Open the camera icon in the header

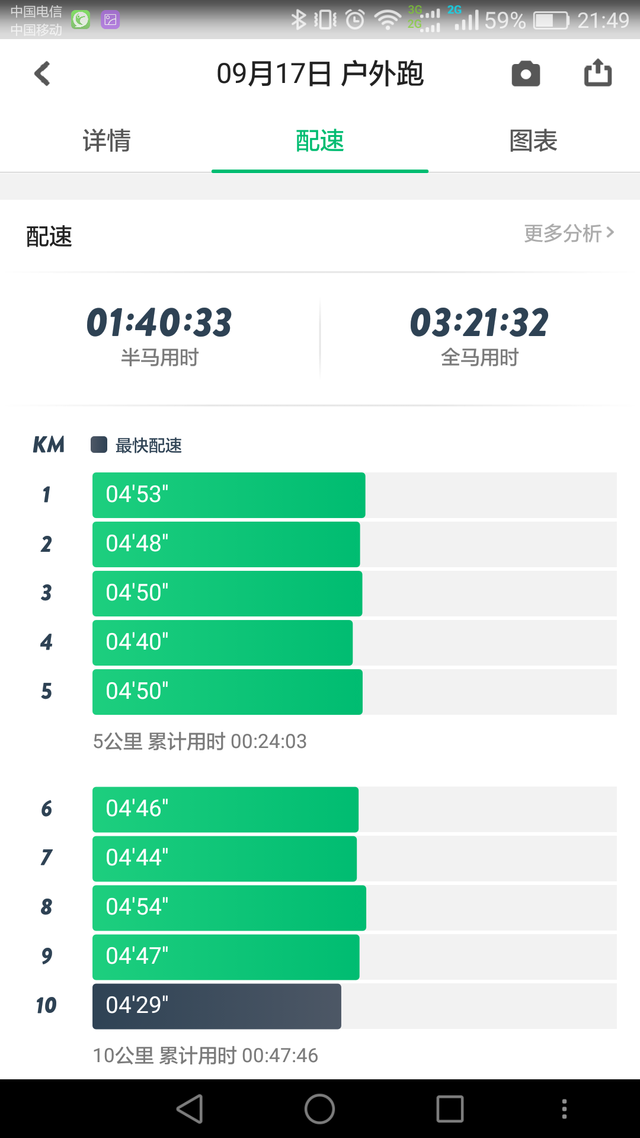point(525,73)
